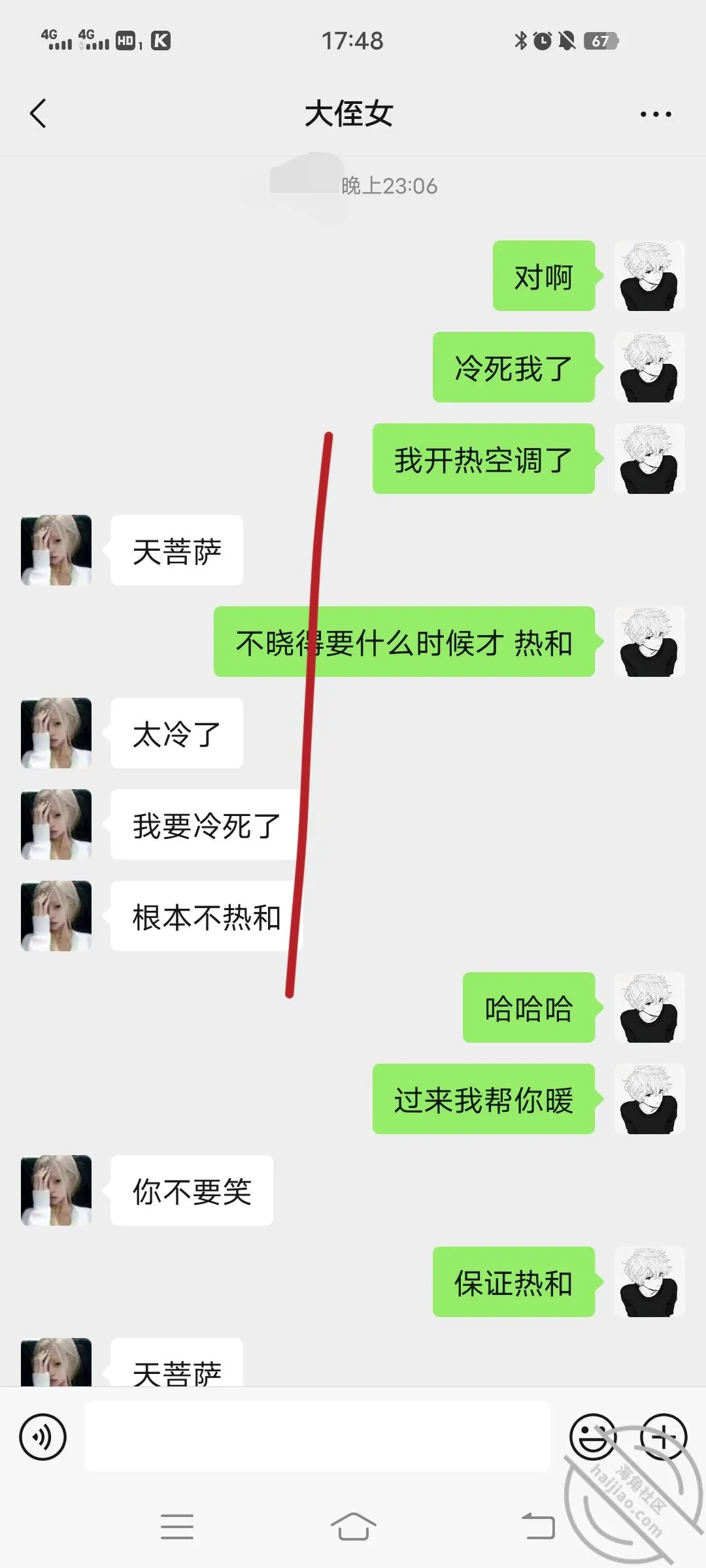
Task: Open own avatar beside 对啊
Action: pyautogui.click(x=650, y=276)
